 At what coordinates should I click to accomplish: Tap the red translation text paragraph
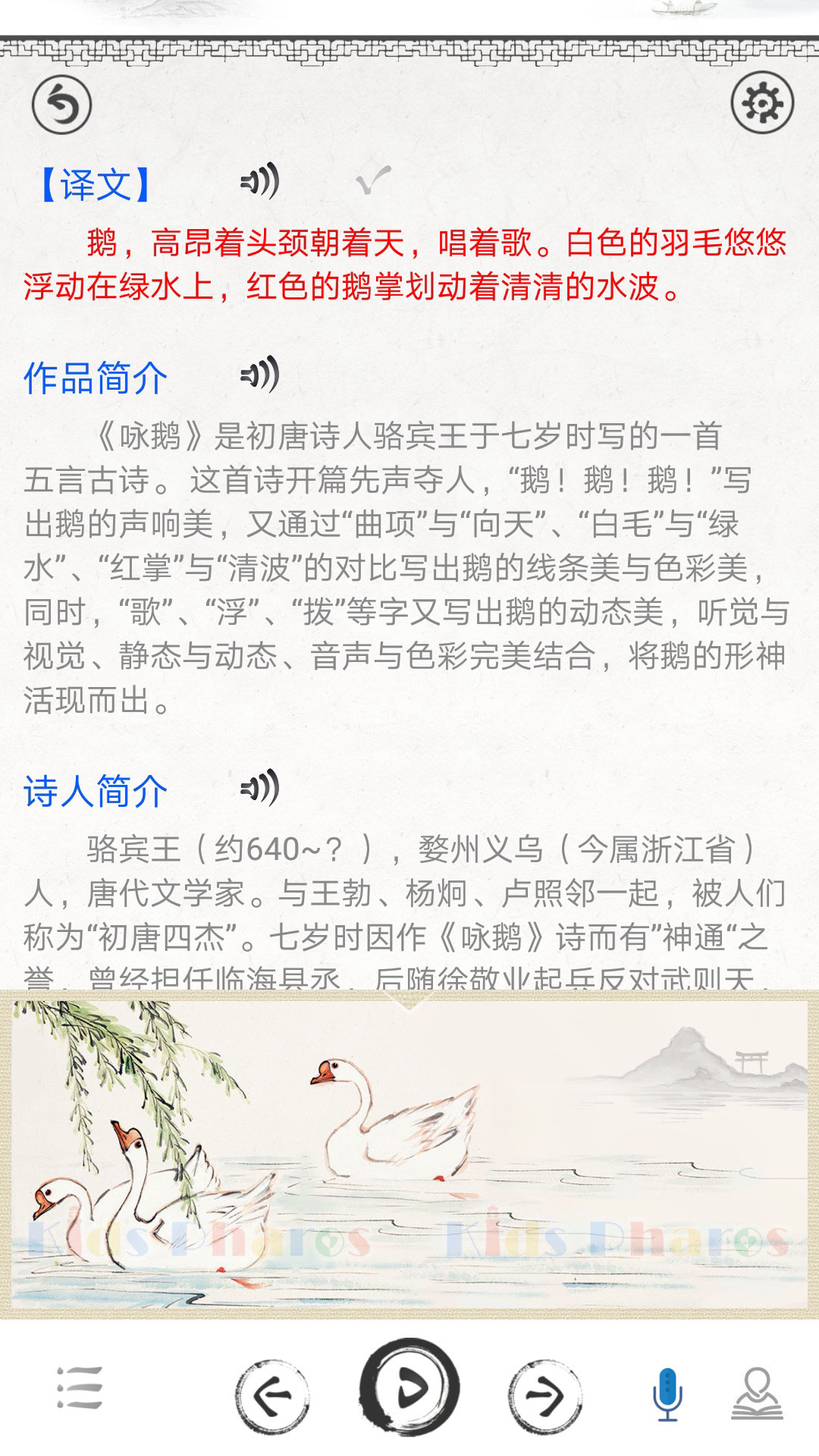coord(409,262)
